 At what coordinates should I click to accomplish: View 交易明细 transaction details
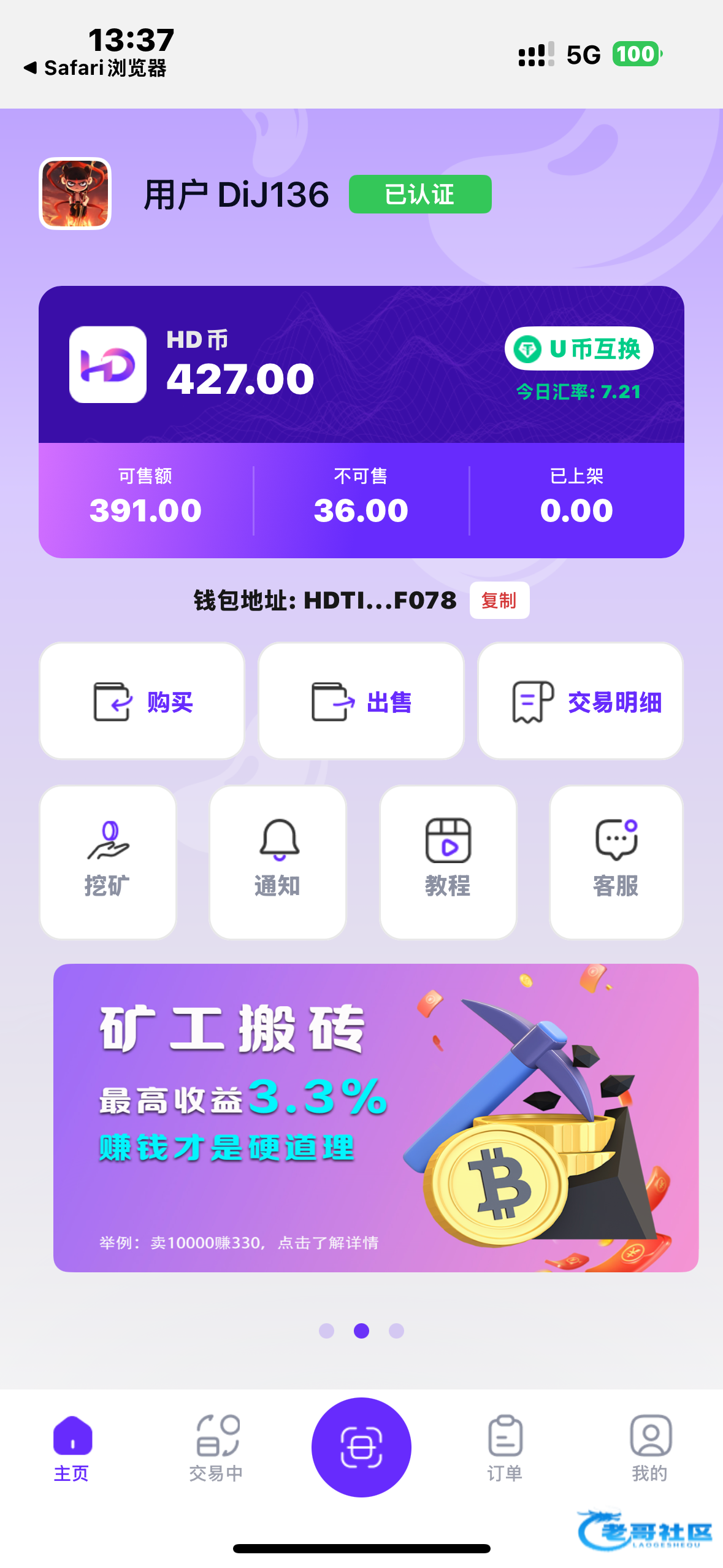pyautogui.click(x=580, y=701)
